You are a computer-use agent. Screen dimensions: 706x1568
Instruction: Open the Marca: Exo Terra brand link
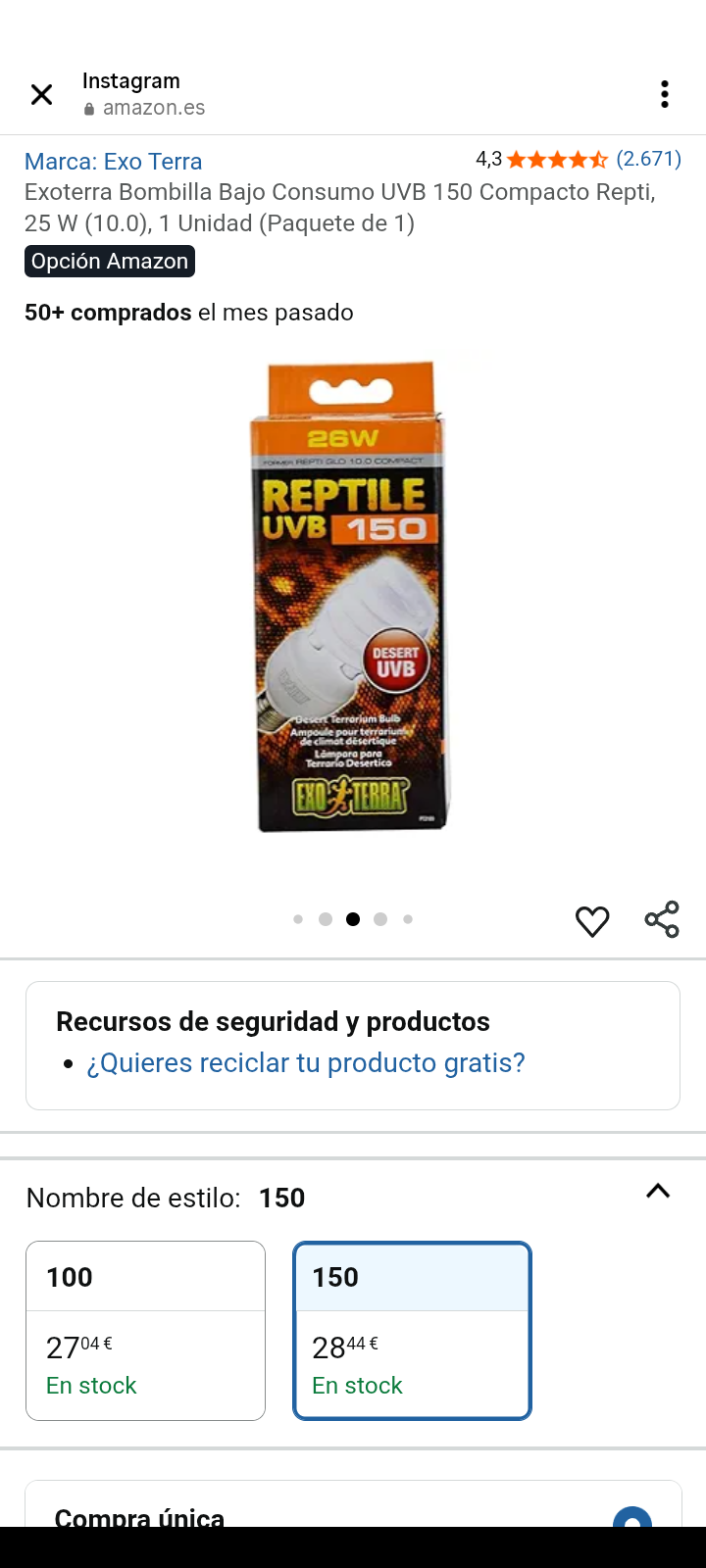click(x=113, y=161)
